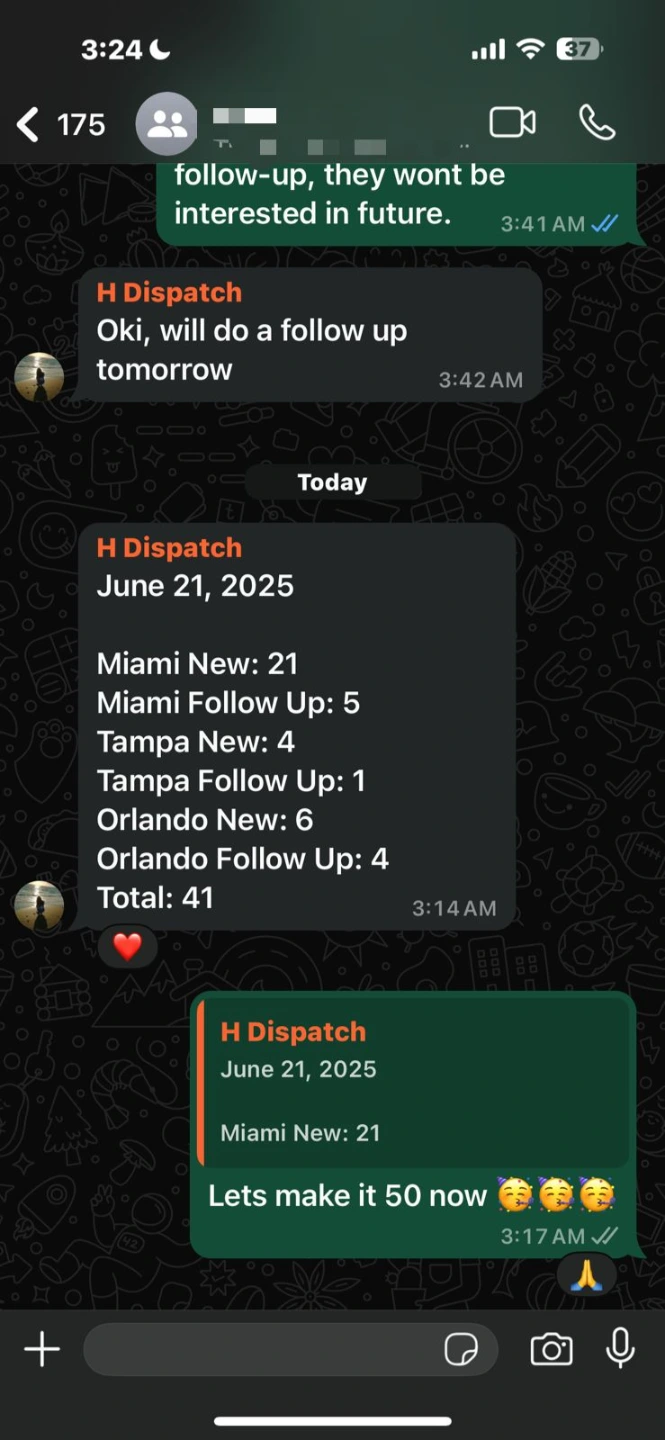The image size is (665, 1440).
Task: Open the attachment plus menu
Action: (42, 1350)
